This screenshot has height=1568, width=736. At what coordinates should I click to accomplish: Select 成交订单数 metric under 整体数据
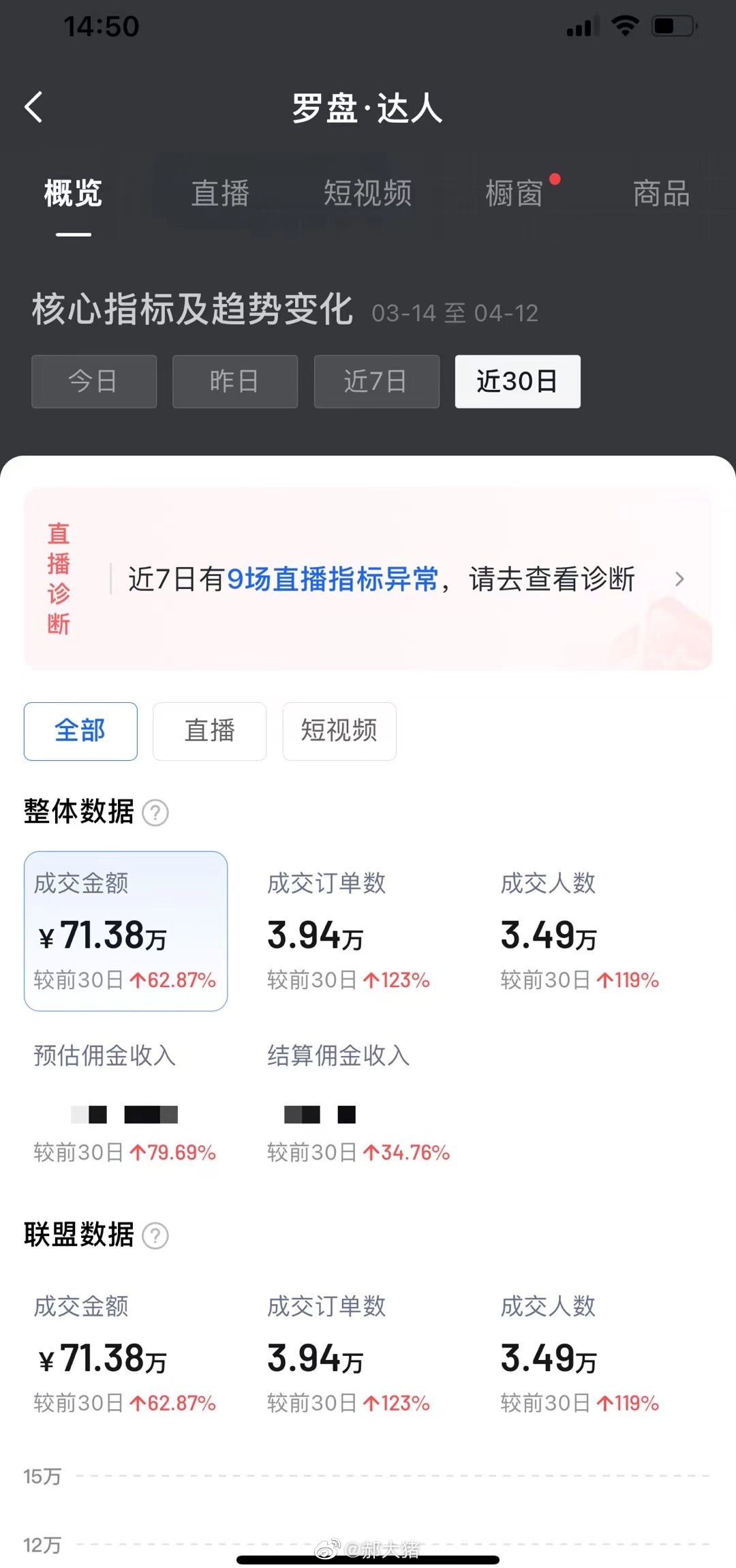pyautogui.click(x=348, y=931)
